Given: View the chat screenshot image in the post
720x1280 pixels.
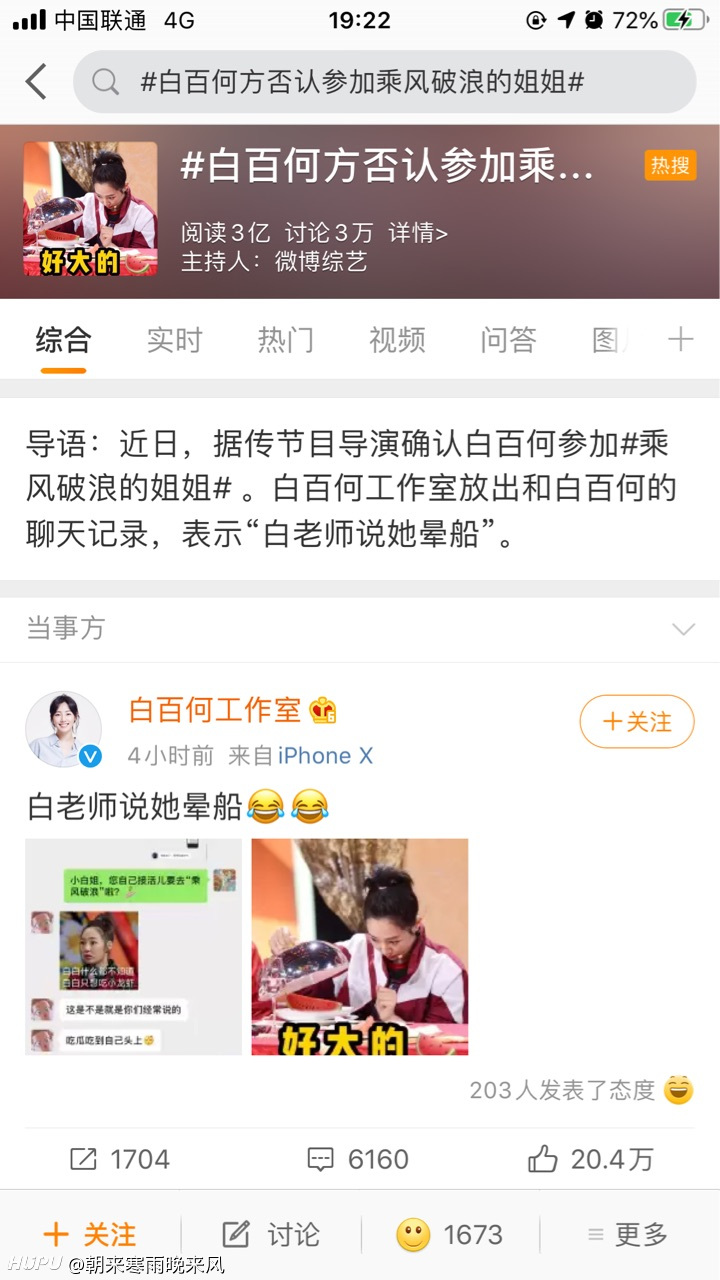Looking at the screenshot, I should [133, 947].
